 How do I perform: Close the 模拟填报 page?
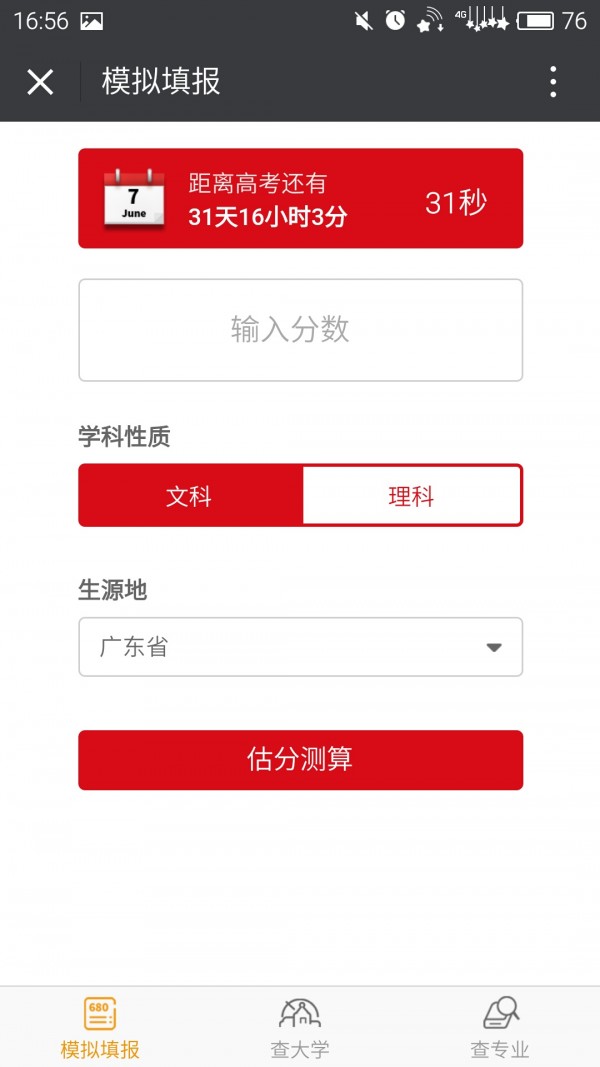point(40,82)
